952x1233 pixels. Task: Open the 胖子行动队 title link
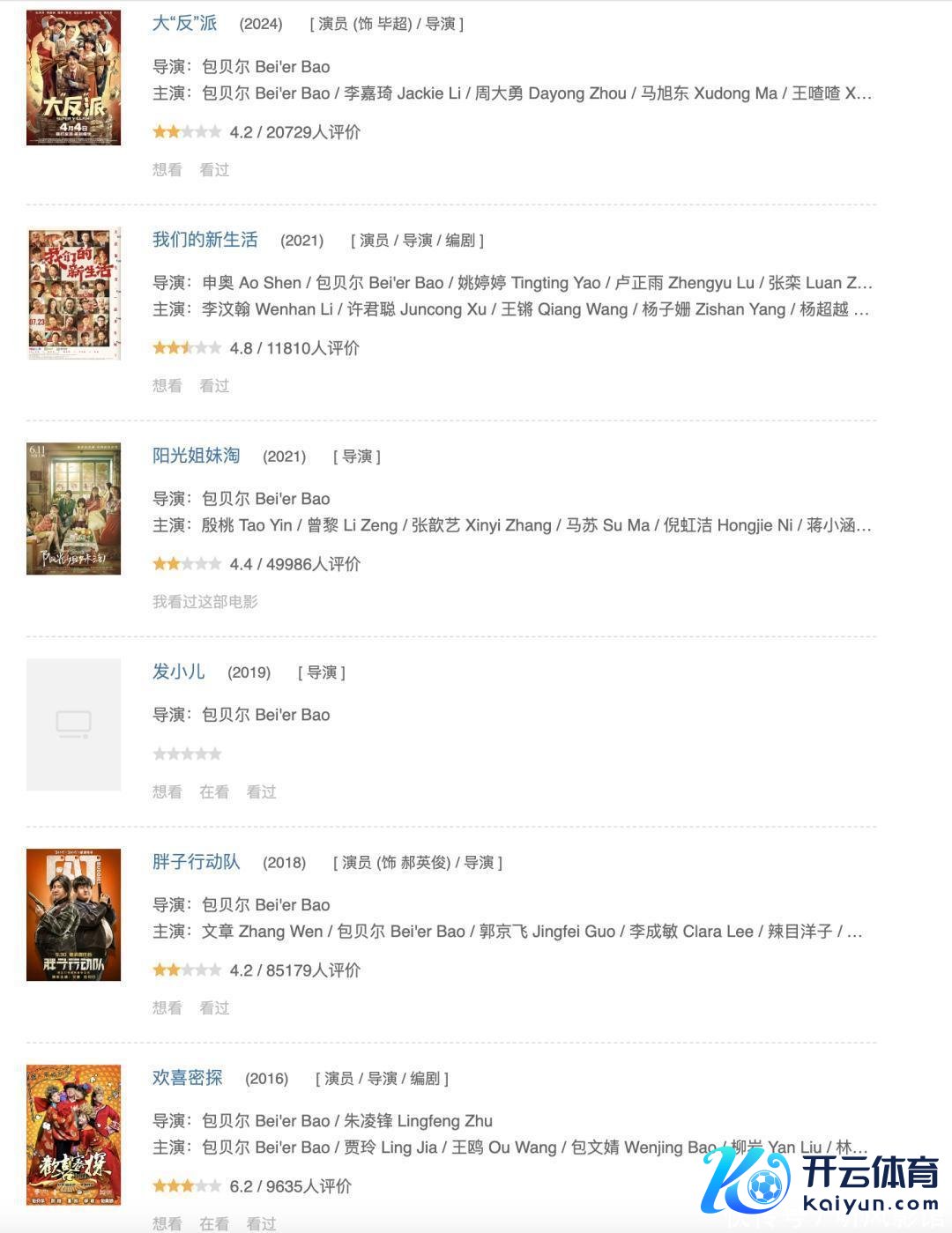(x=196, y=862)
